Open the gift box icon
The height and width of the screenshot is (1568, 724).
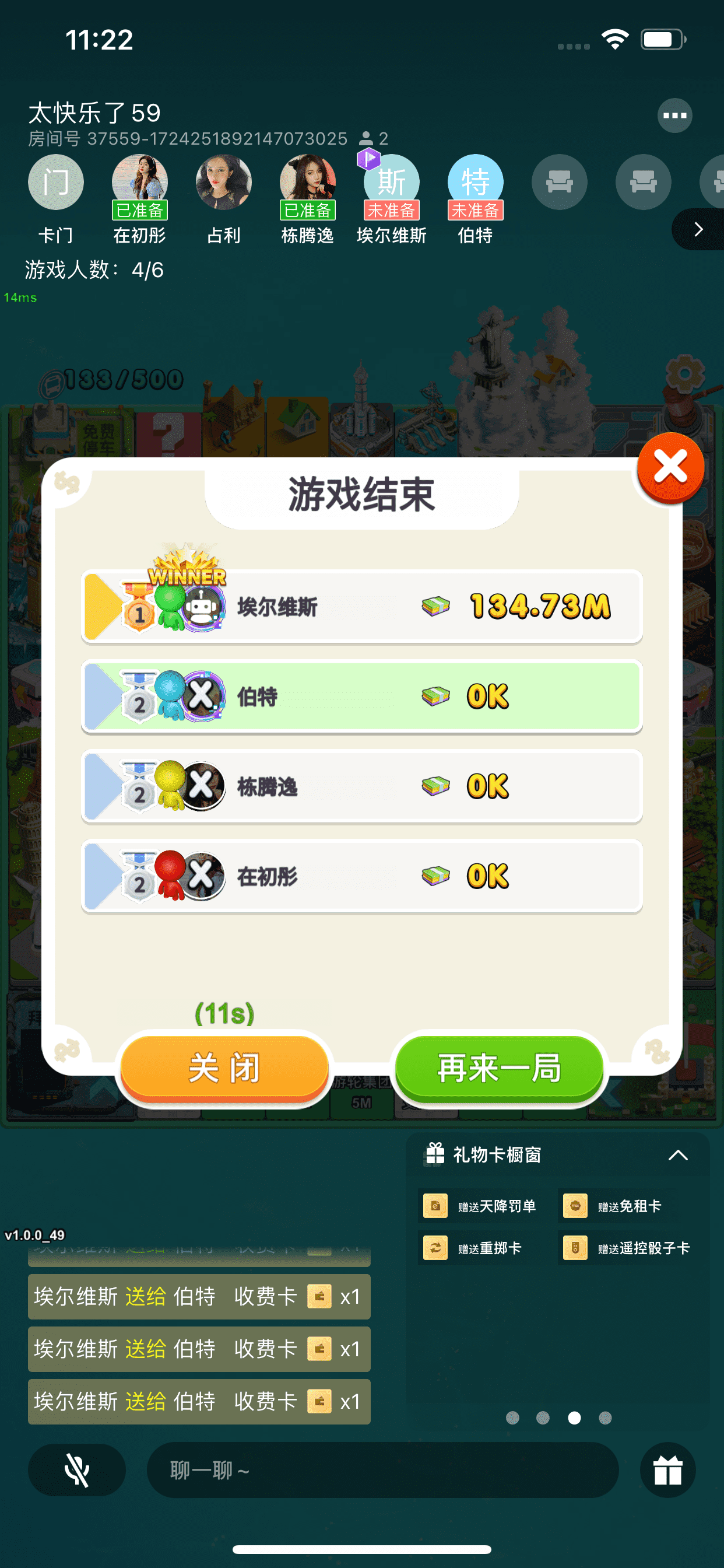click(667, 1470)
